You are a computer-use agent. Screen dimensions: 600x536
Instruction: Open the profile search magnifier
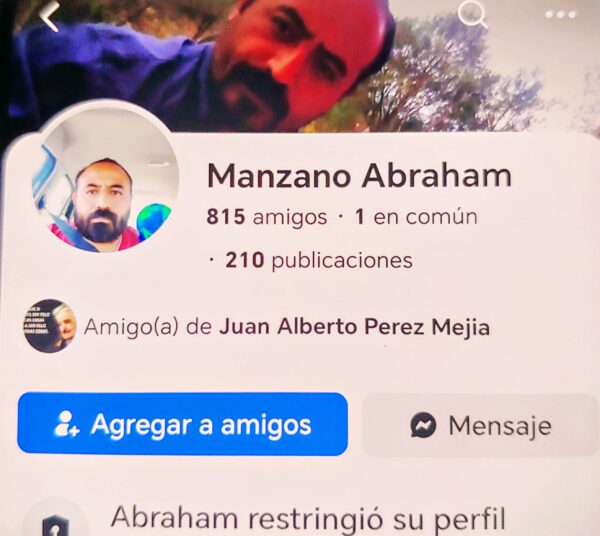coord(472,14)
